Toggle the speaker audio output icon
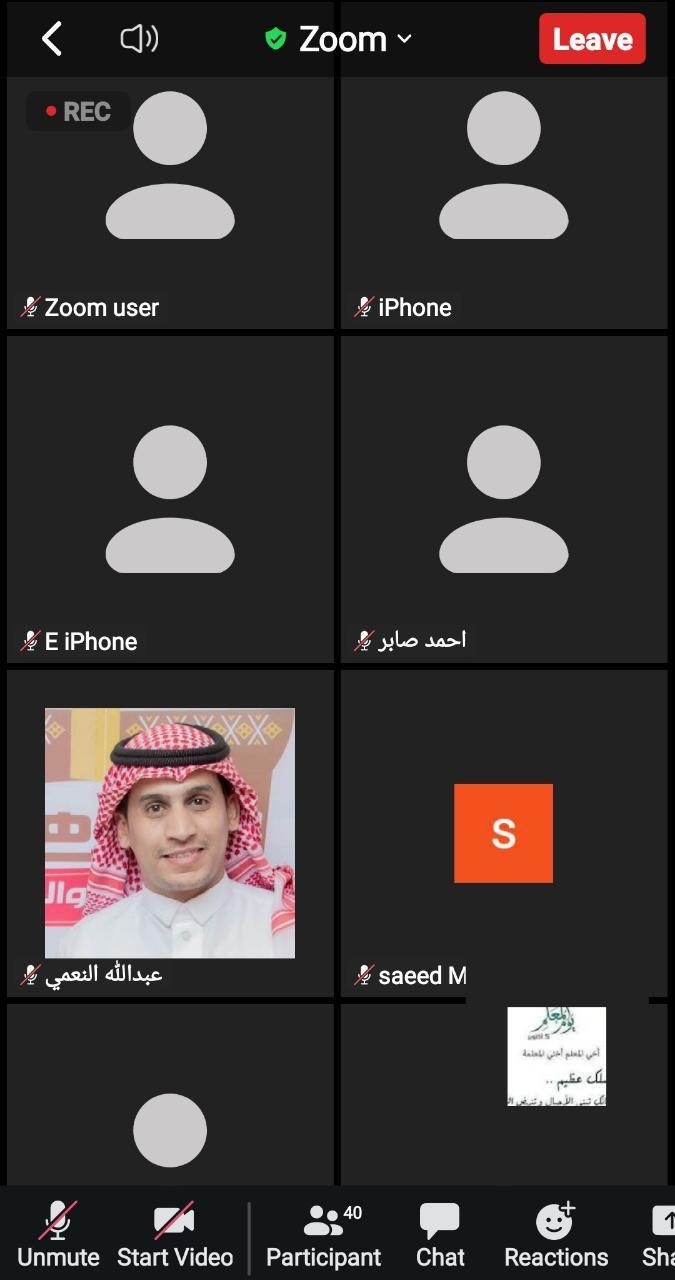This screenshot has height=1280, width=675. (139, 39)
